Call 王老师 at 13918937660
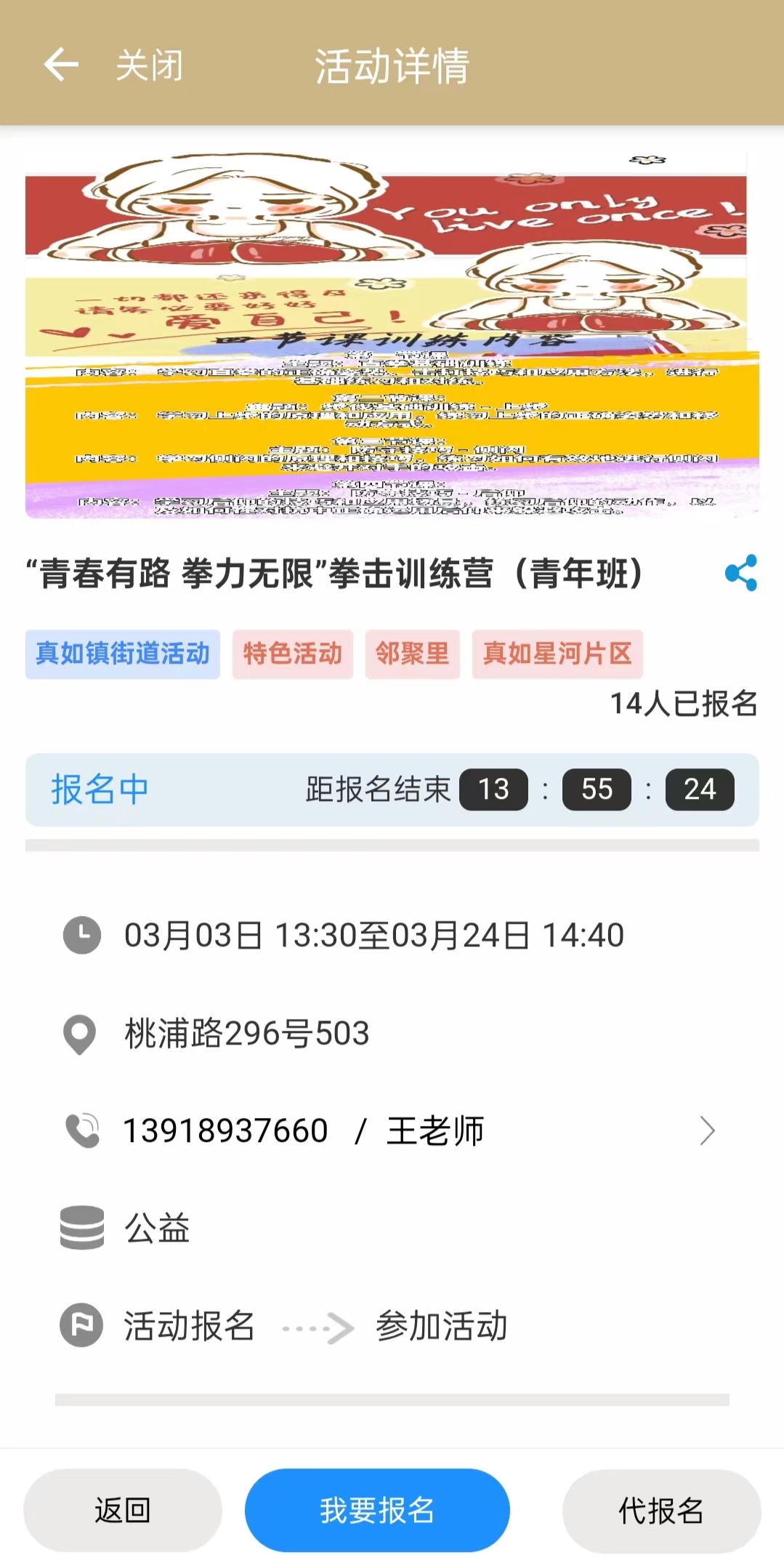Viewport: 784px width, 1568px height. click(x=391, y=1130)
